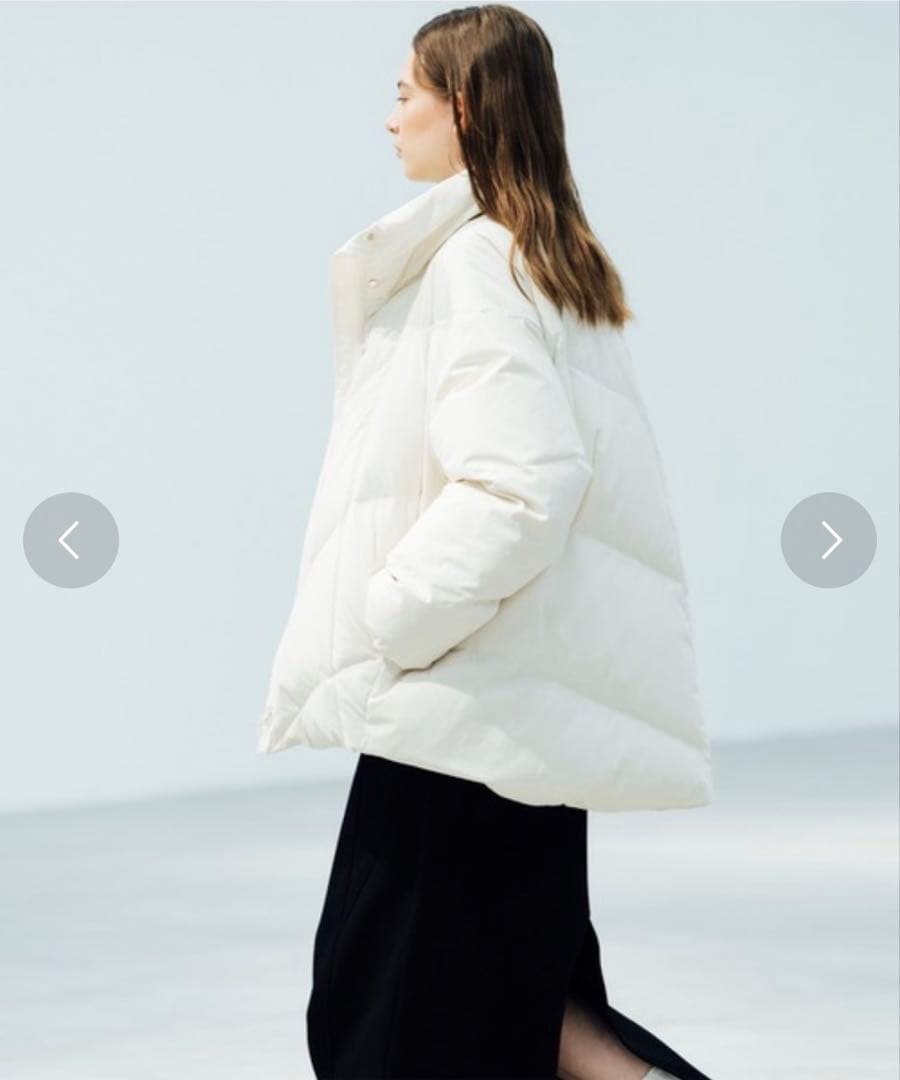
Task: Go to the previous product image
Action: [x=71, y=540]
